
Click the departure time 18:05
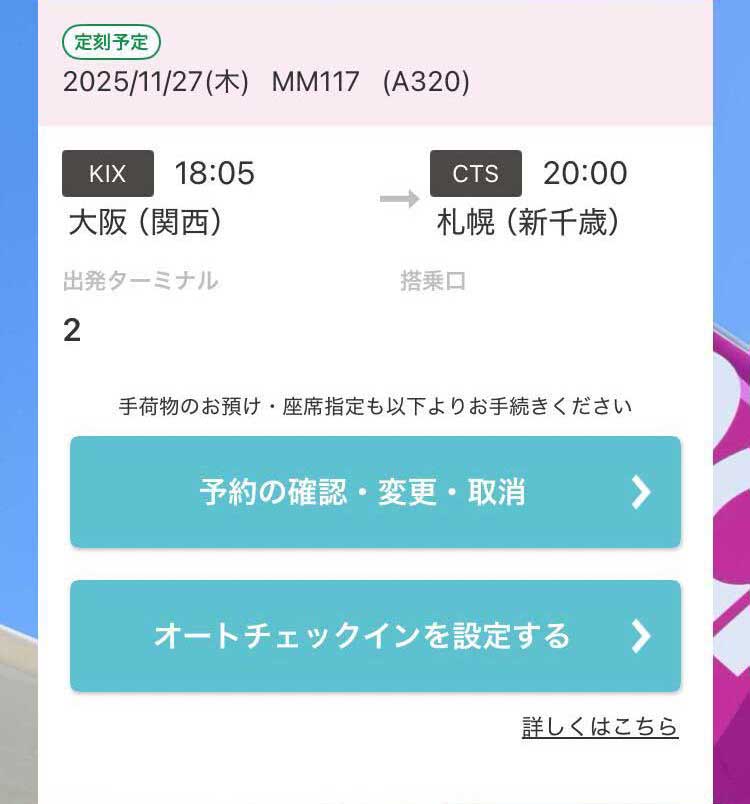point(215,173)
